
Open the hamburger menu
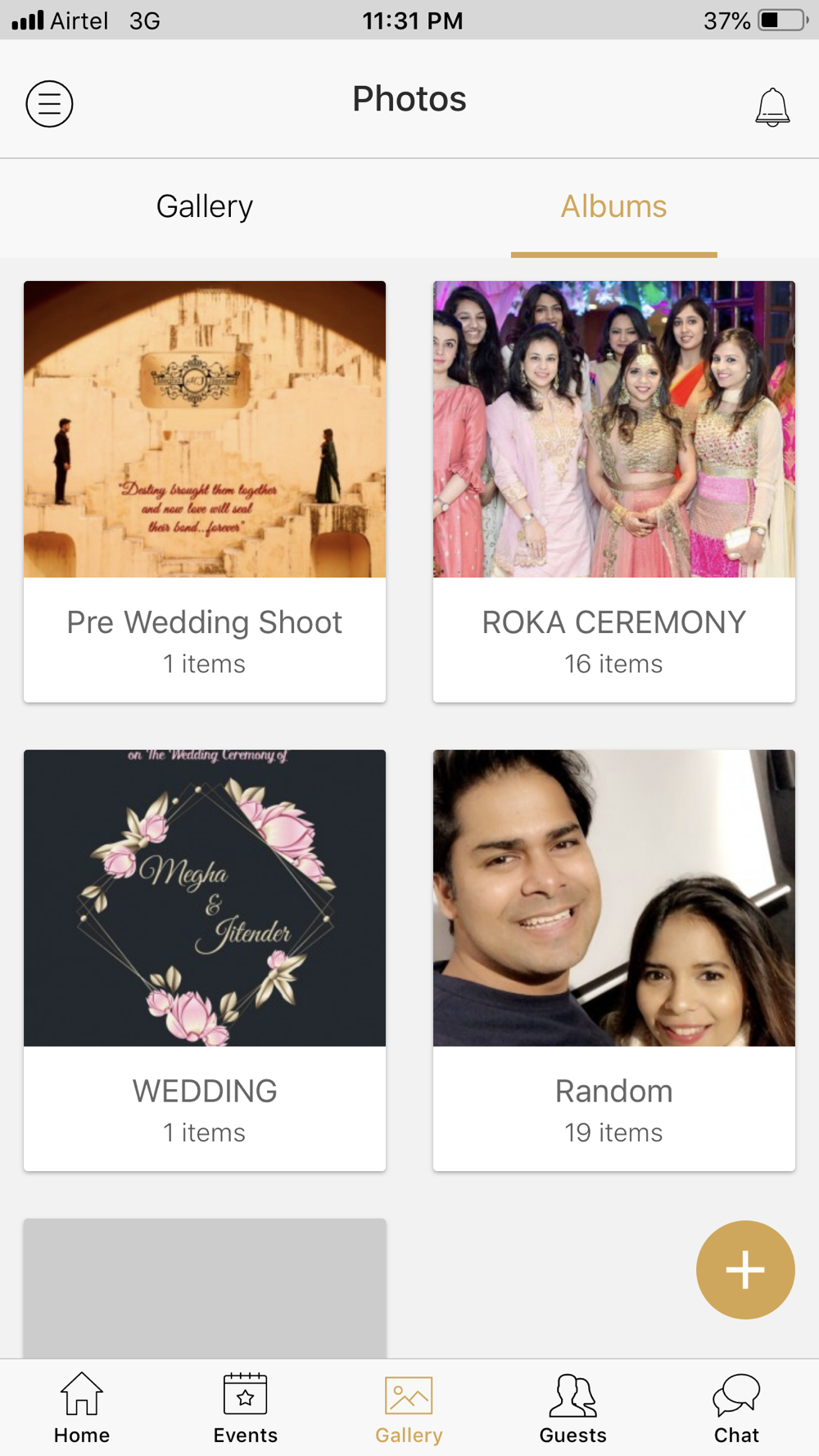(x=49, y=104)
